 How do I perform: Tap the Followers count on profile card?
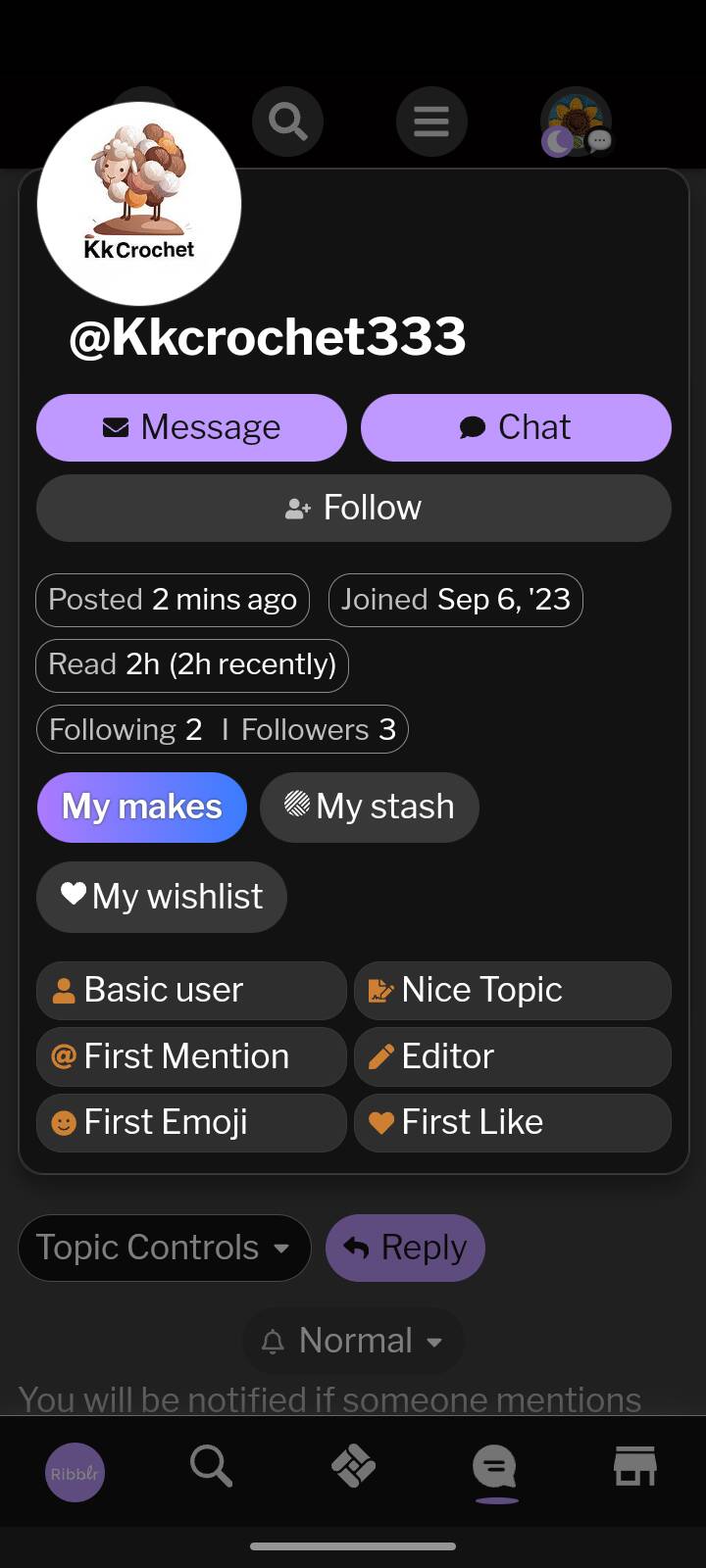point(319,730)
